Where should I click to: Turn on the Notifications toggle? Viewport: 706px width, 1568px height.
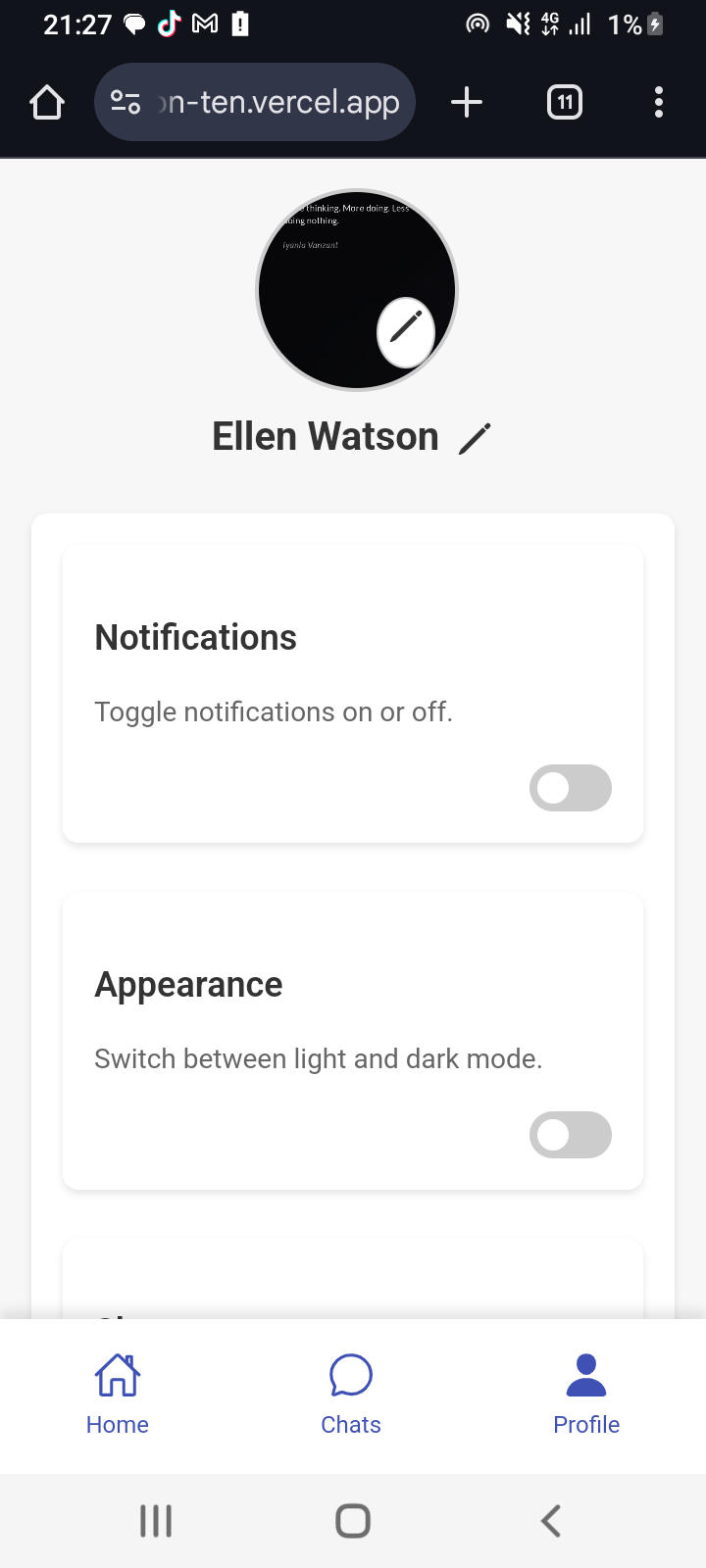[x=570, y=788]
